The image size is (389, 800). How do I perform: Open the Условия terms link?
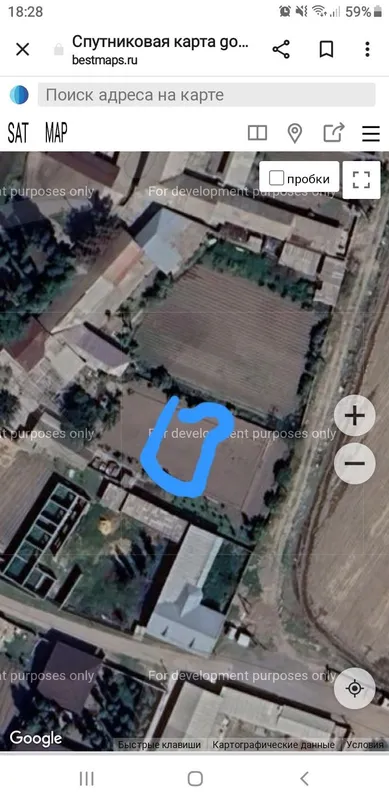click(364, 745)
